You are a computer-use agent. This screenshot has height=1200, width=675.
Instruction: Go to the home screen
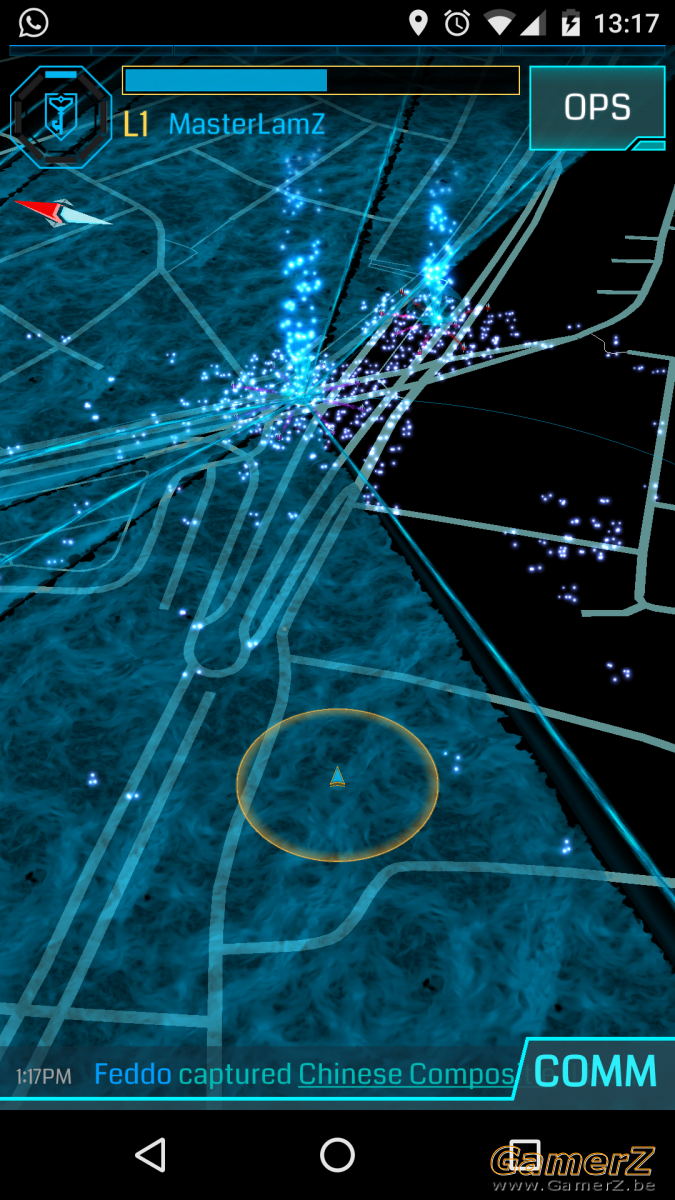coord(337,1155)
